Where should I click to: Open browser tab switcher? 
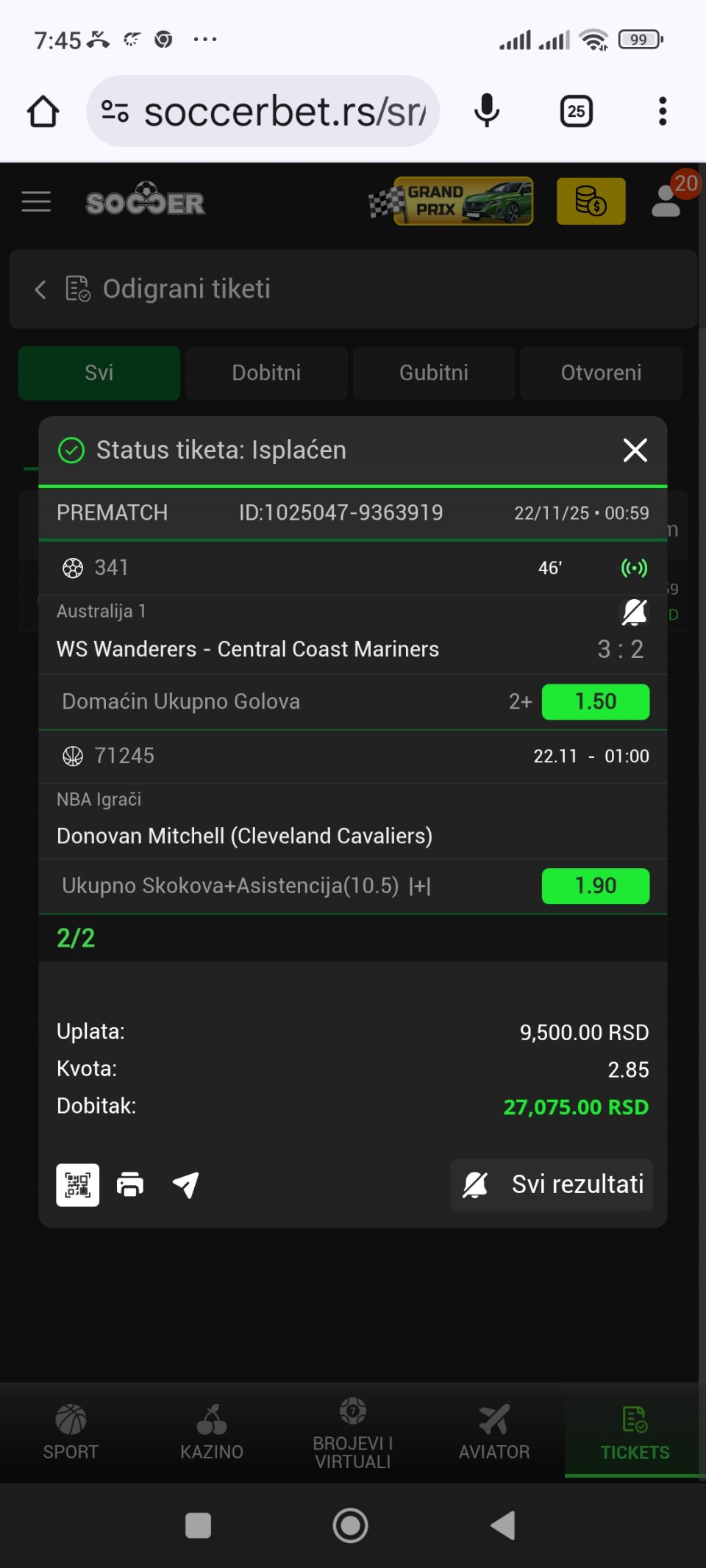[x=576, y=112]
